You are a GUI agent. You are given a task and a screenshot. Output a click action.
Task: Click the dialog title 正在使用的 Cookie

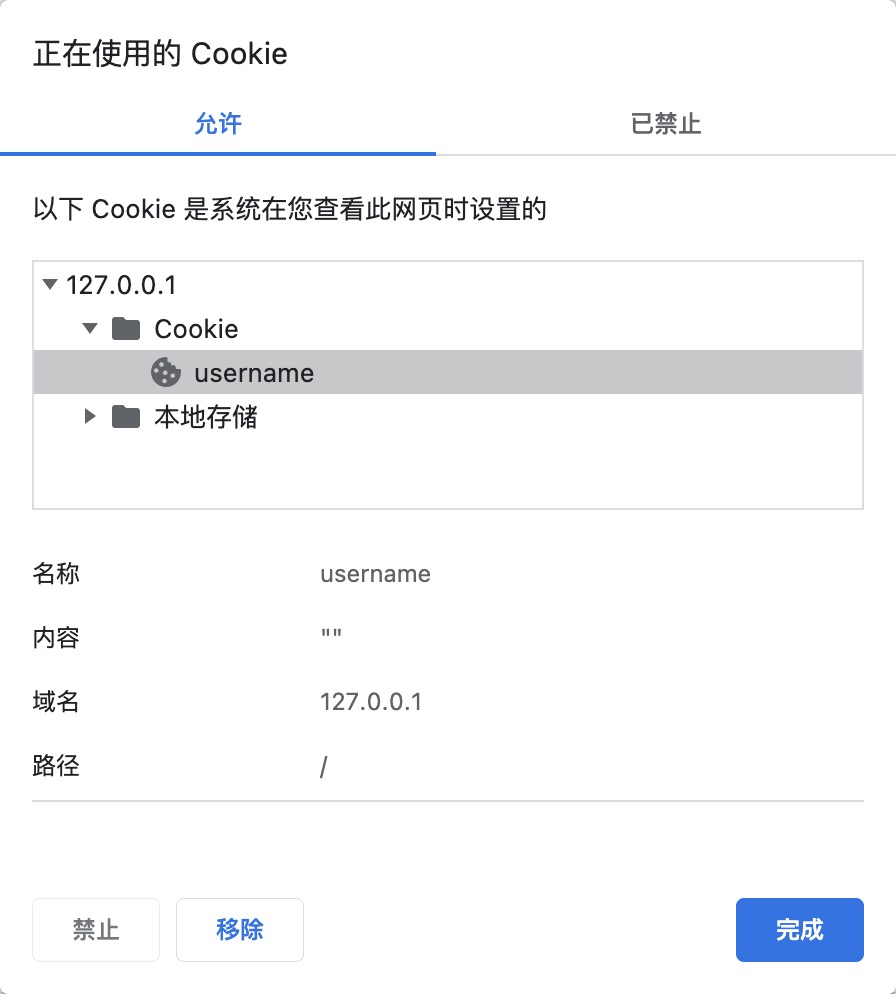(160, 53)
